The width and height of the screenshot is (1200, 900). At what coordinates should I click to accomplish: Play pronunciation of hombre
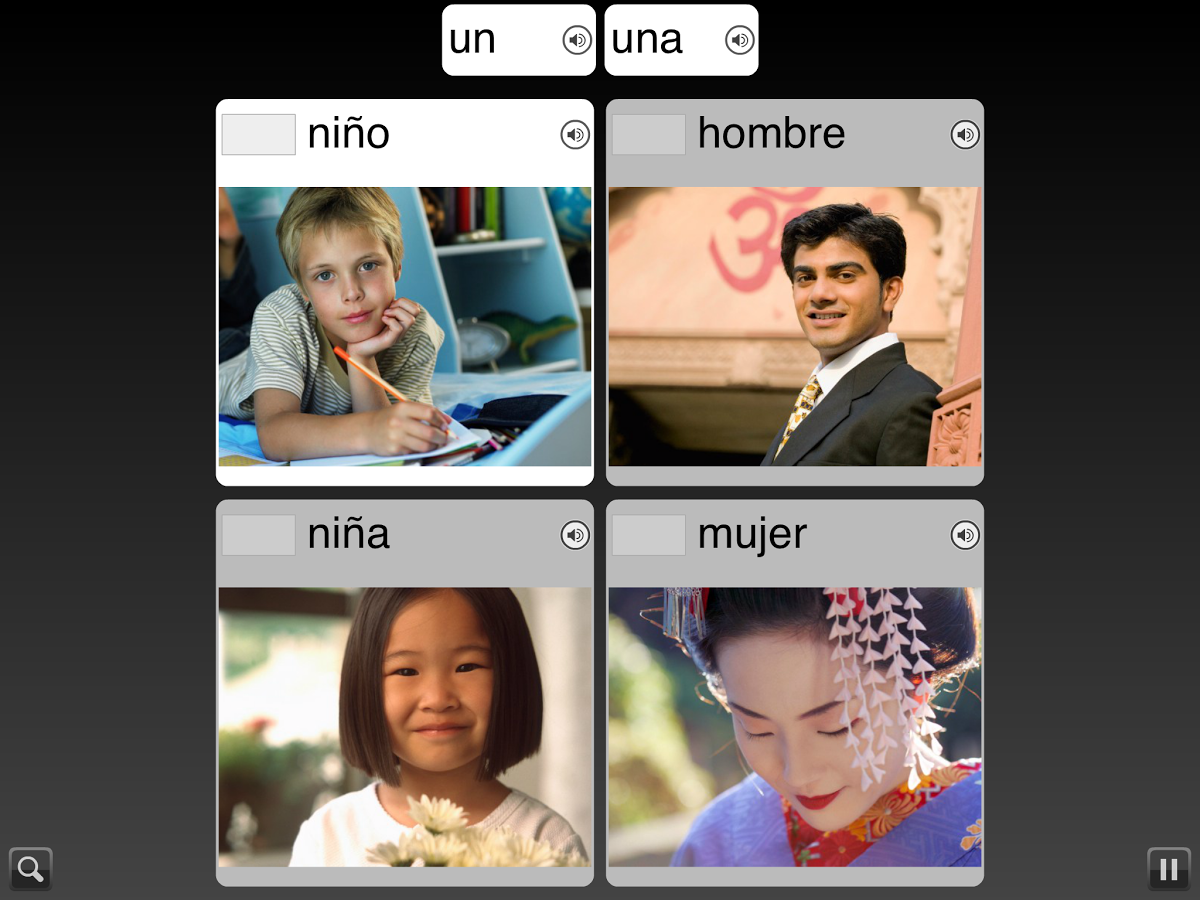(x=965, y=135)
